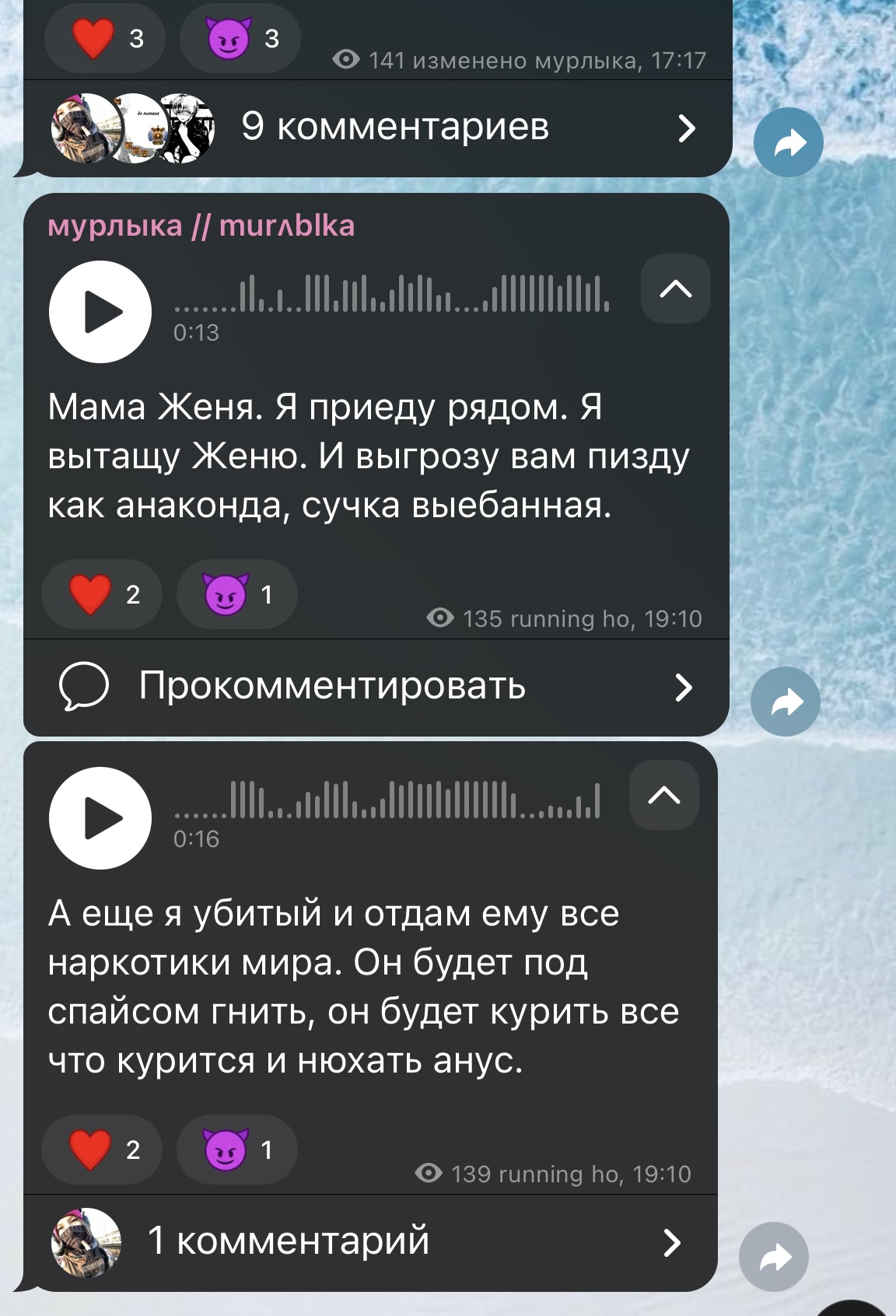
Task: Add devil reaction on 17:17 post
Action: click(240, 38)
